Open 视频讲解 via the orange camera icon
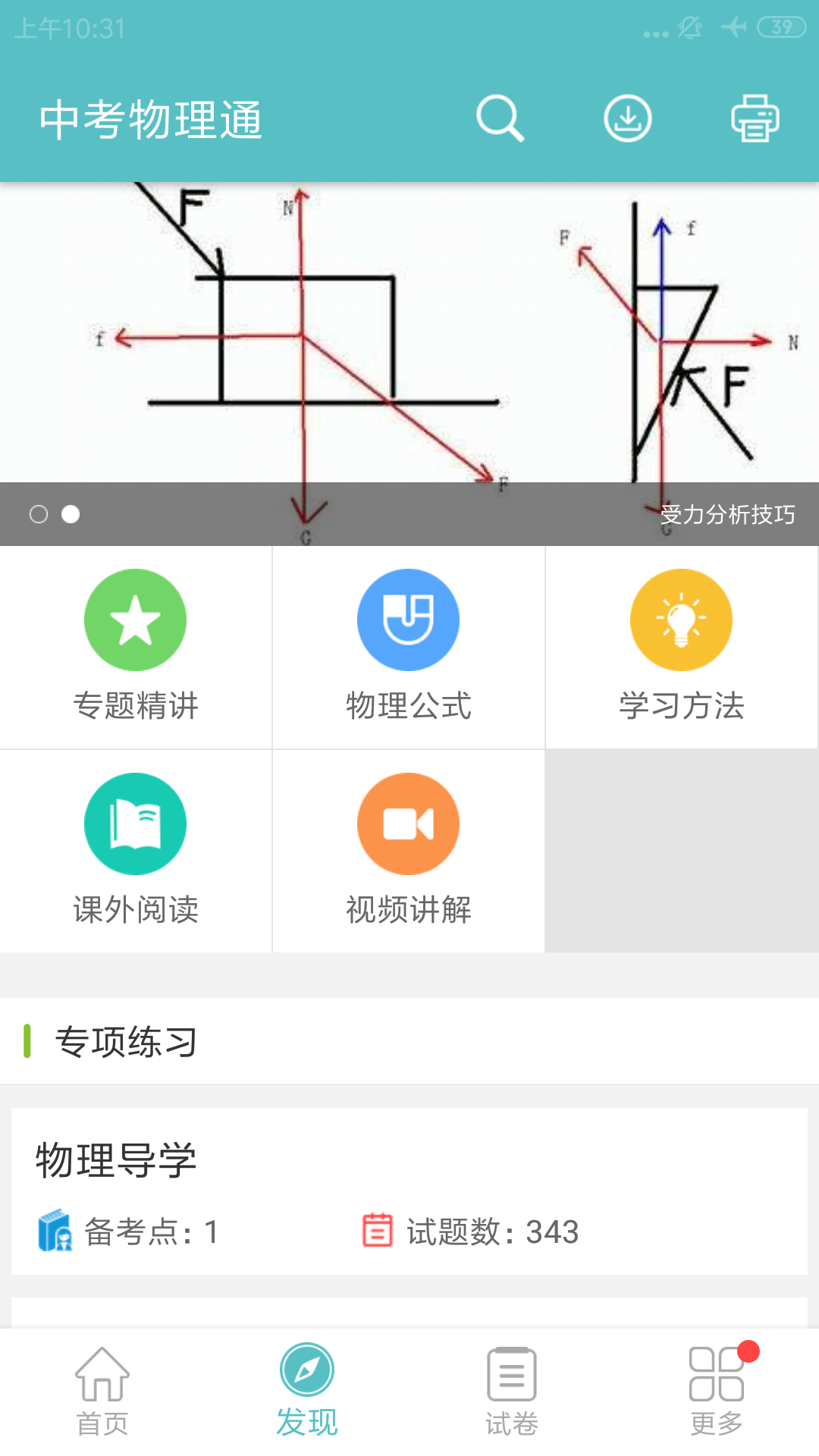Viewport: 819px width, 1456px height. tap(408, 824)
